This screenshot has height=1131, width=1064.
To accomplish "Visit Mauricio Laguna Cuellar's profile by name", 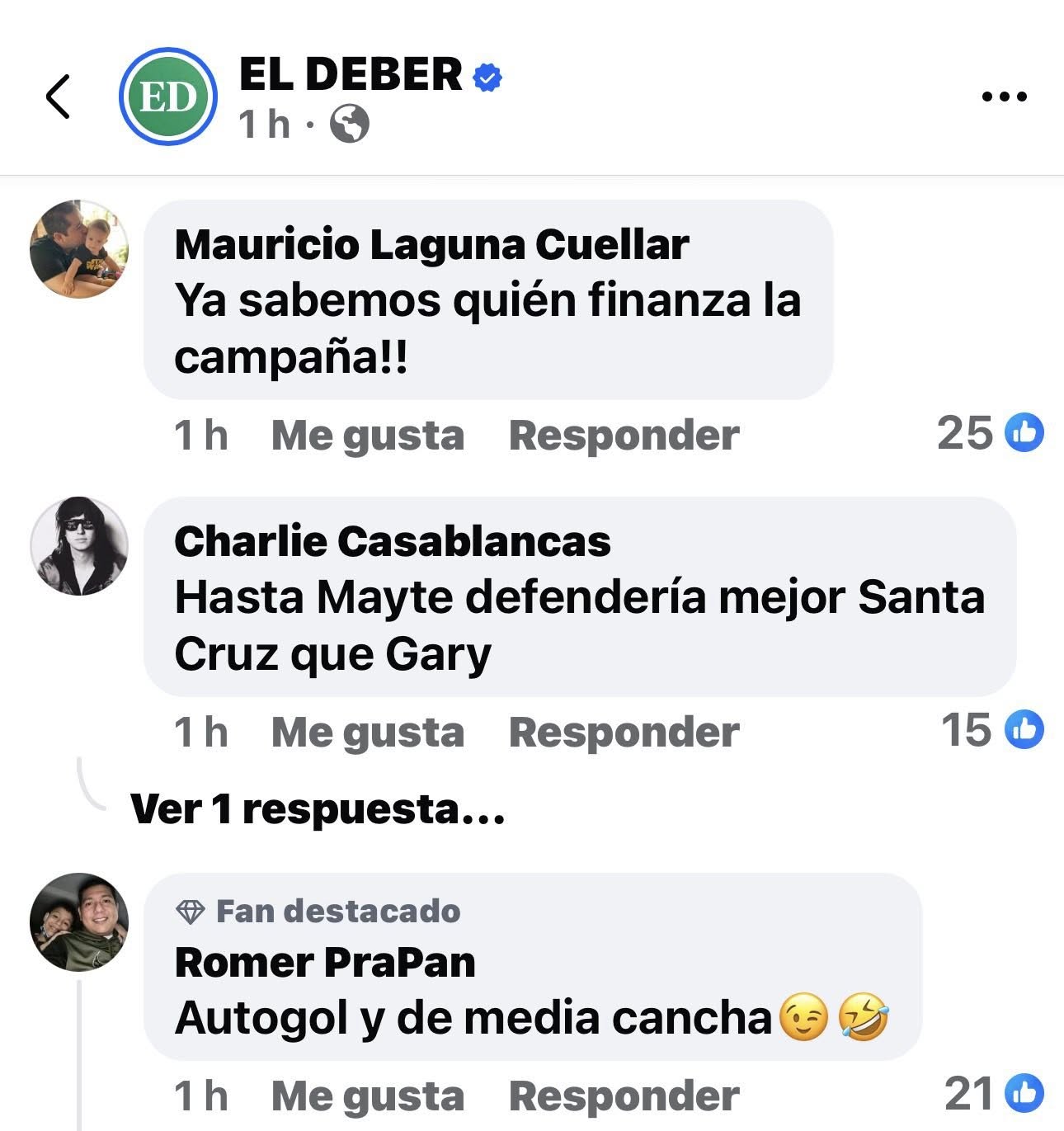I will tap(431, 244).
